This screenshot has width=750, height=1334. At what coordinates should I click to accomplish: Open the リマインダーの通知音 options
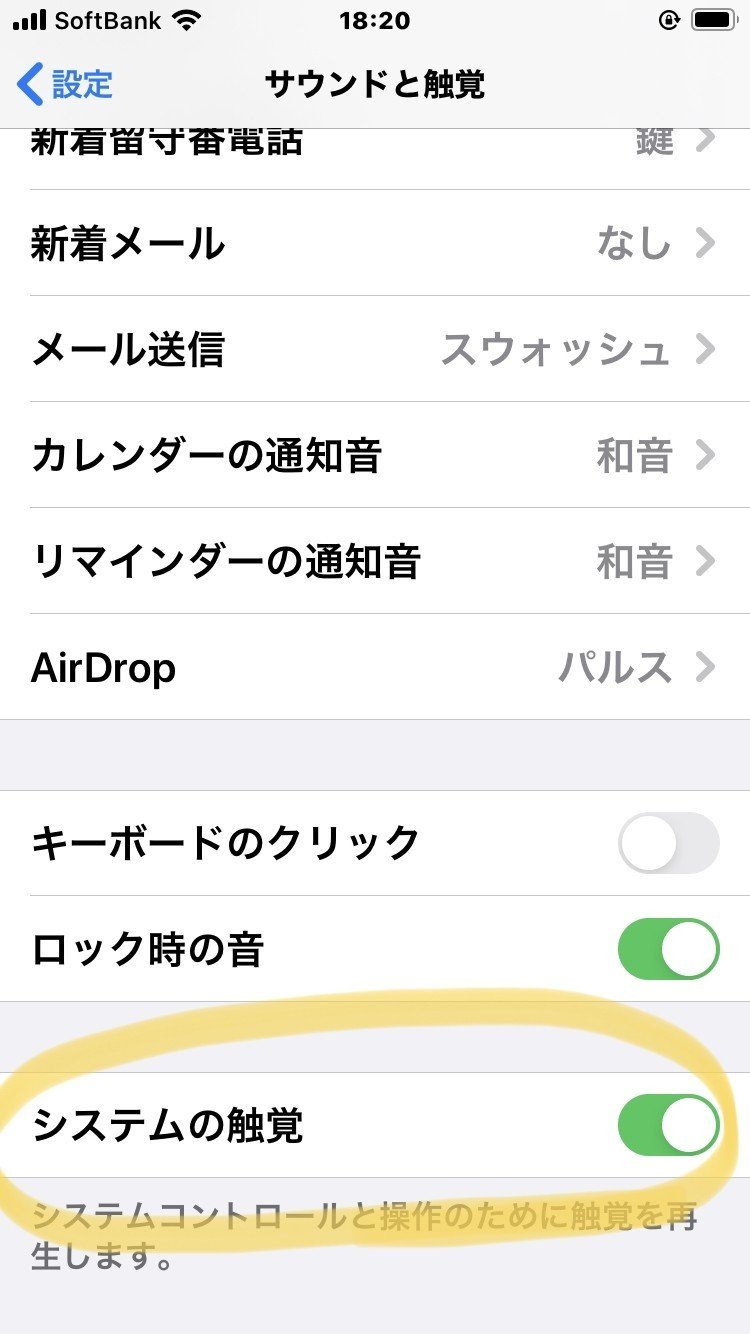(375, 562)
